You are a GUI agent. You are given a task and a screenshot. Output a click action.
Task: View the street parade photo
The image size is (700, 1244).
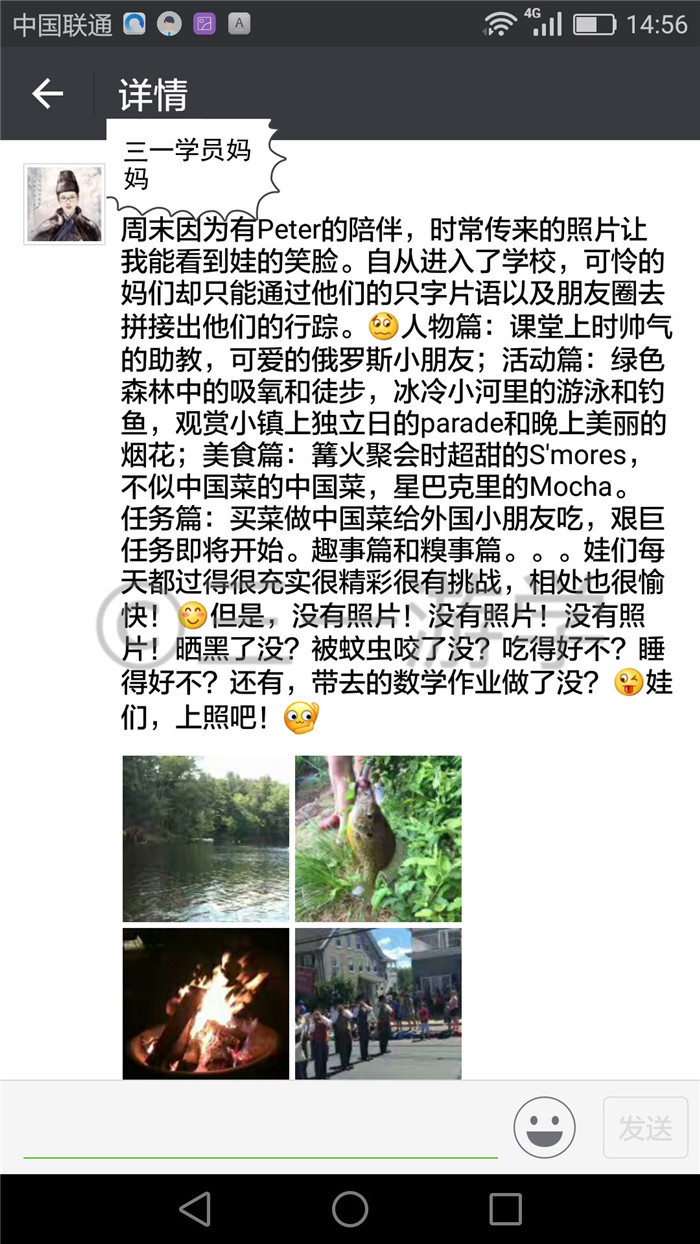(x=379, y=1003)
